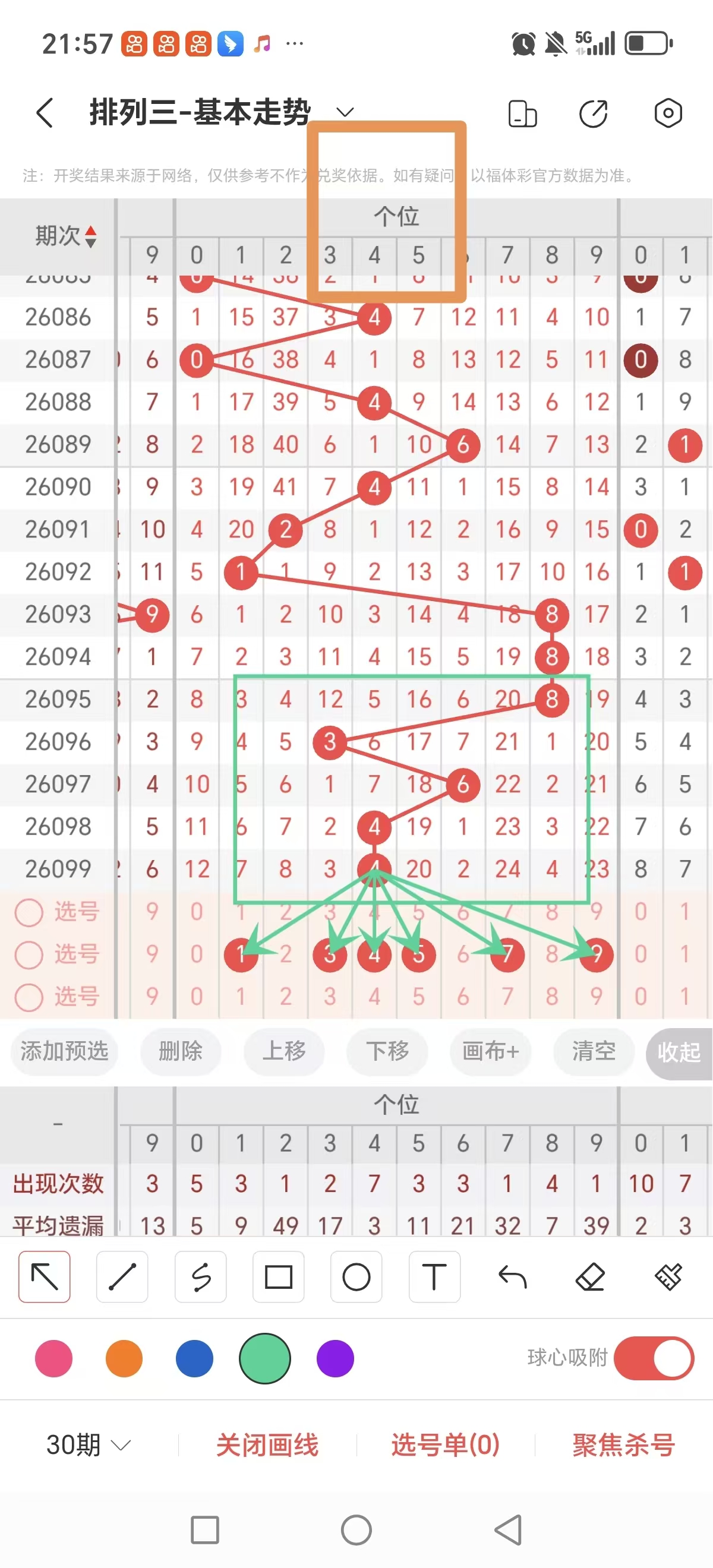Undo the last drawing action
The width and height of the screenshot is (713, 1568).
click(512, 1277)
